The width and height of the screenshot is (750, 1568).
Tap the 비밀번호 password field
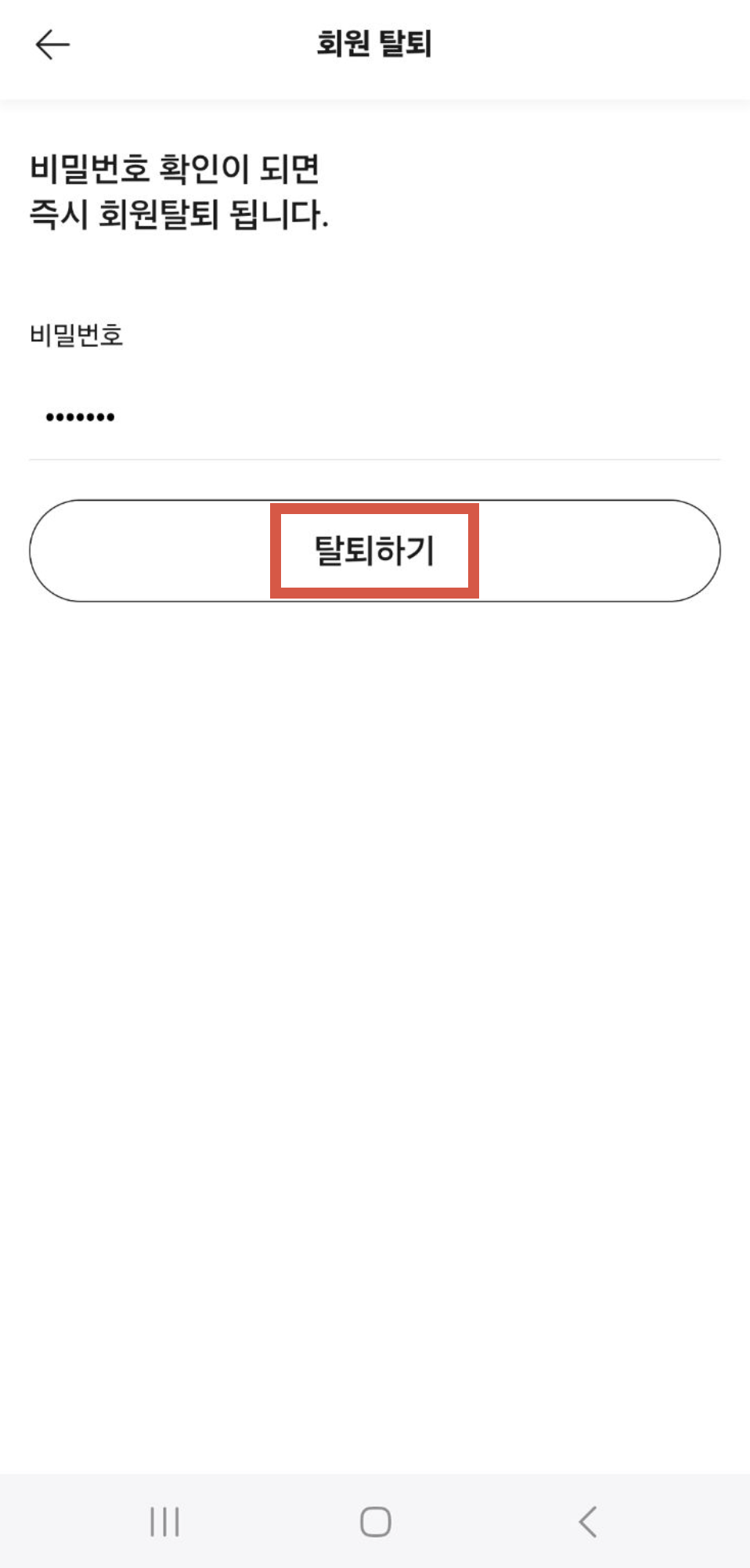tap(374, 417)
